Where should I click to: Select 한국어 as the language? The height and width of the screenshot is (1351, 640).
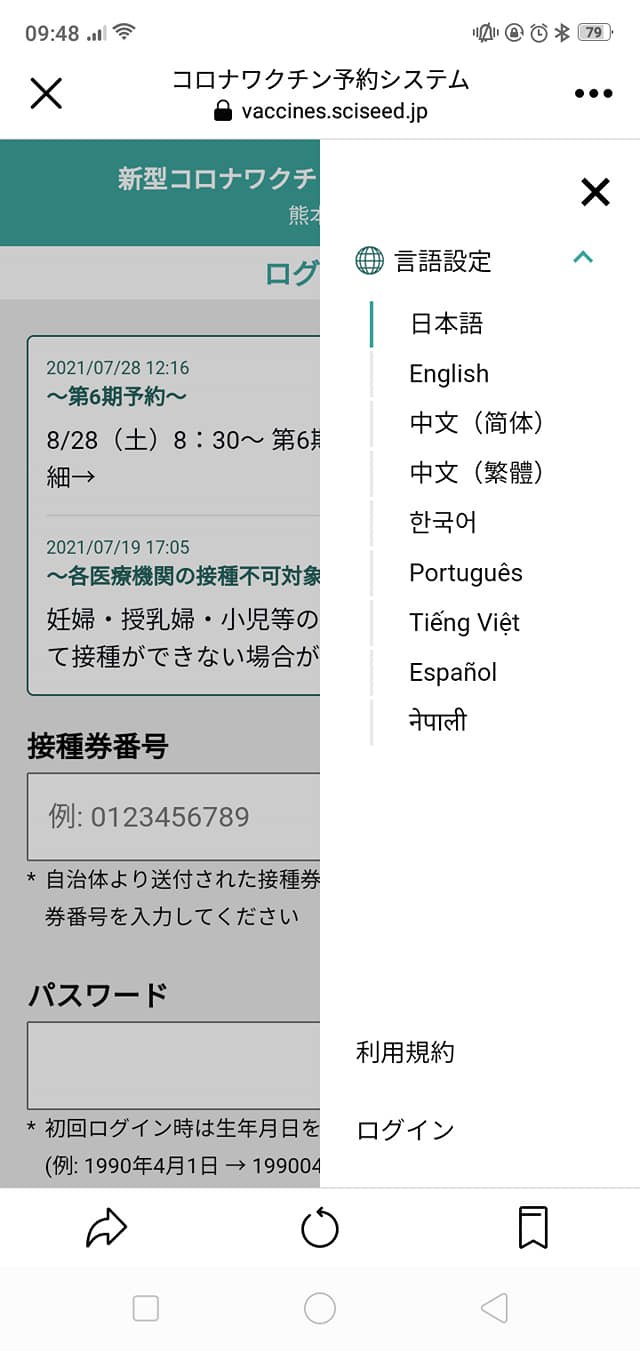tap(443, 522)
